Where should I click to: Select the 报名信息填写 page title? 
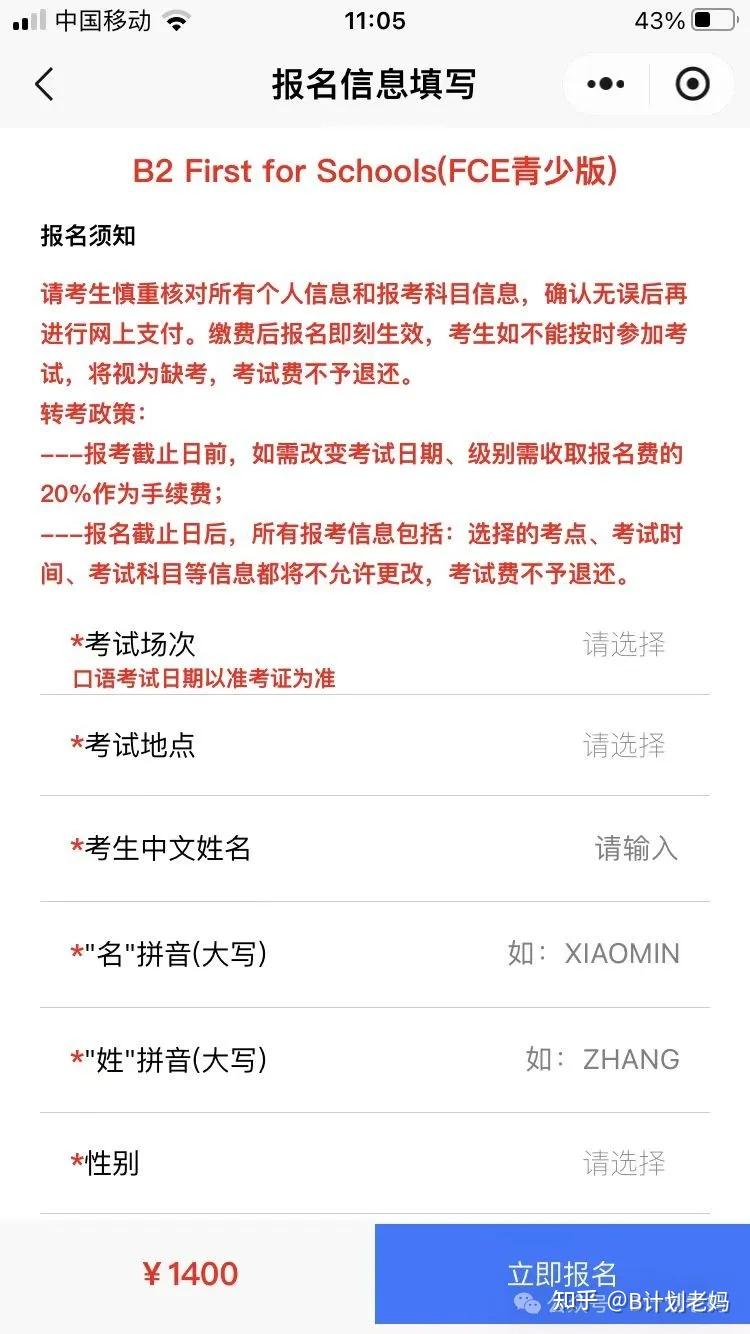375,85
